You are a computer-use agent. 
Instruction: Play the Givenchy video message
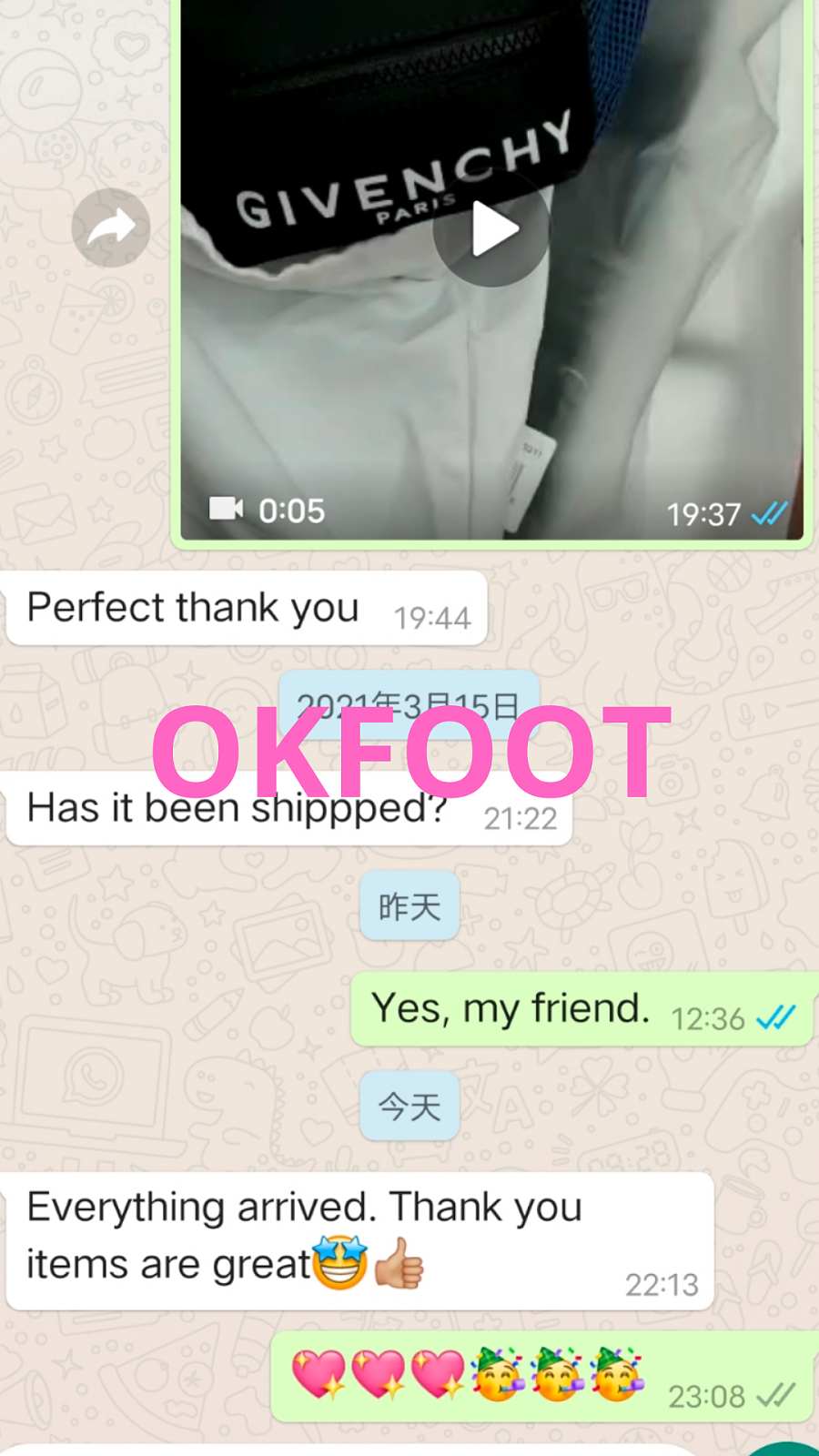(492, 229)
